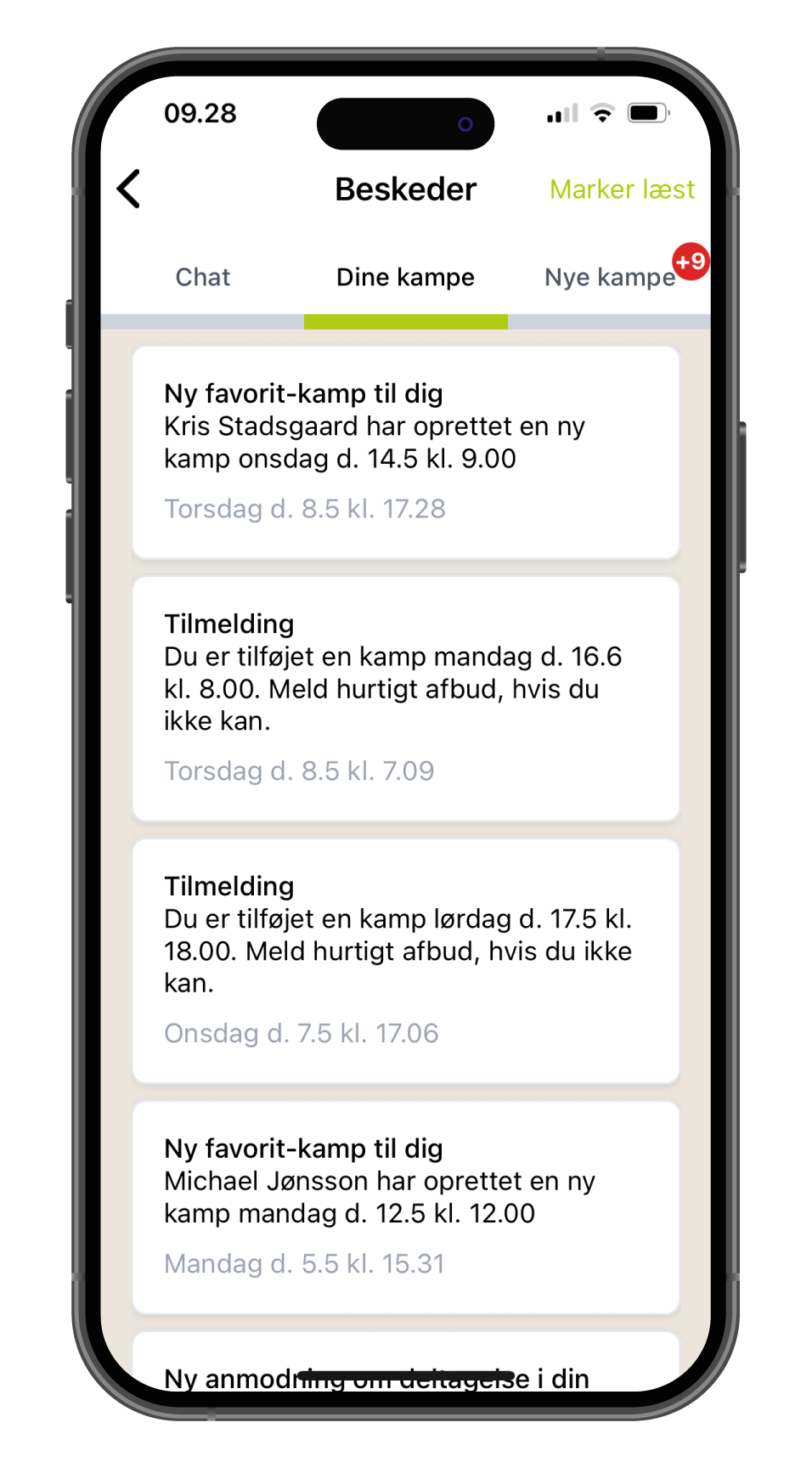The height and width of the screenshot is (1468, 812).
Task: Open Kris Stadsgaard's new favorite match message
Action: (405, 452)
